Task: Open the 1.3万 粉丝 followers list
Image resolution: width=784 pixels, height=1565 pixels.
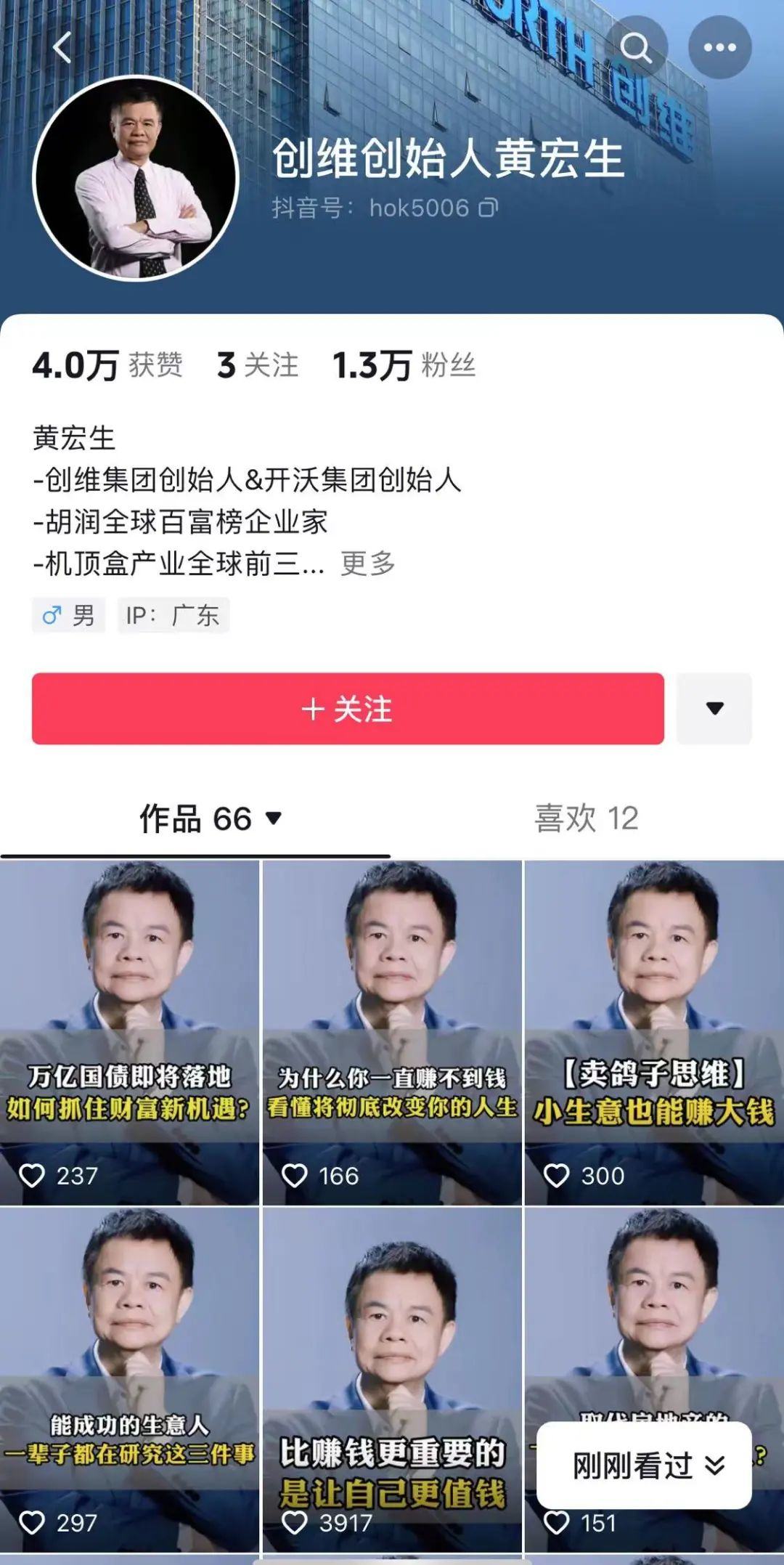Action: point(404,365)
